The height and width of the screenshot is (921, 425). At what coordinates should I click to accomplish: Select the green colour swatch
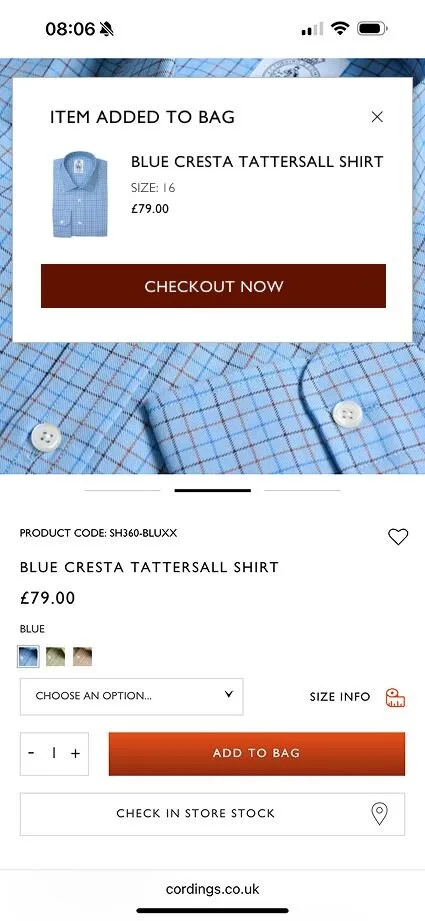pyautogui.click(x=56, y=656)
